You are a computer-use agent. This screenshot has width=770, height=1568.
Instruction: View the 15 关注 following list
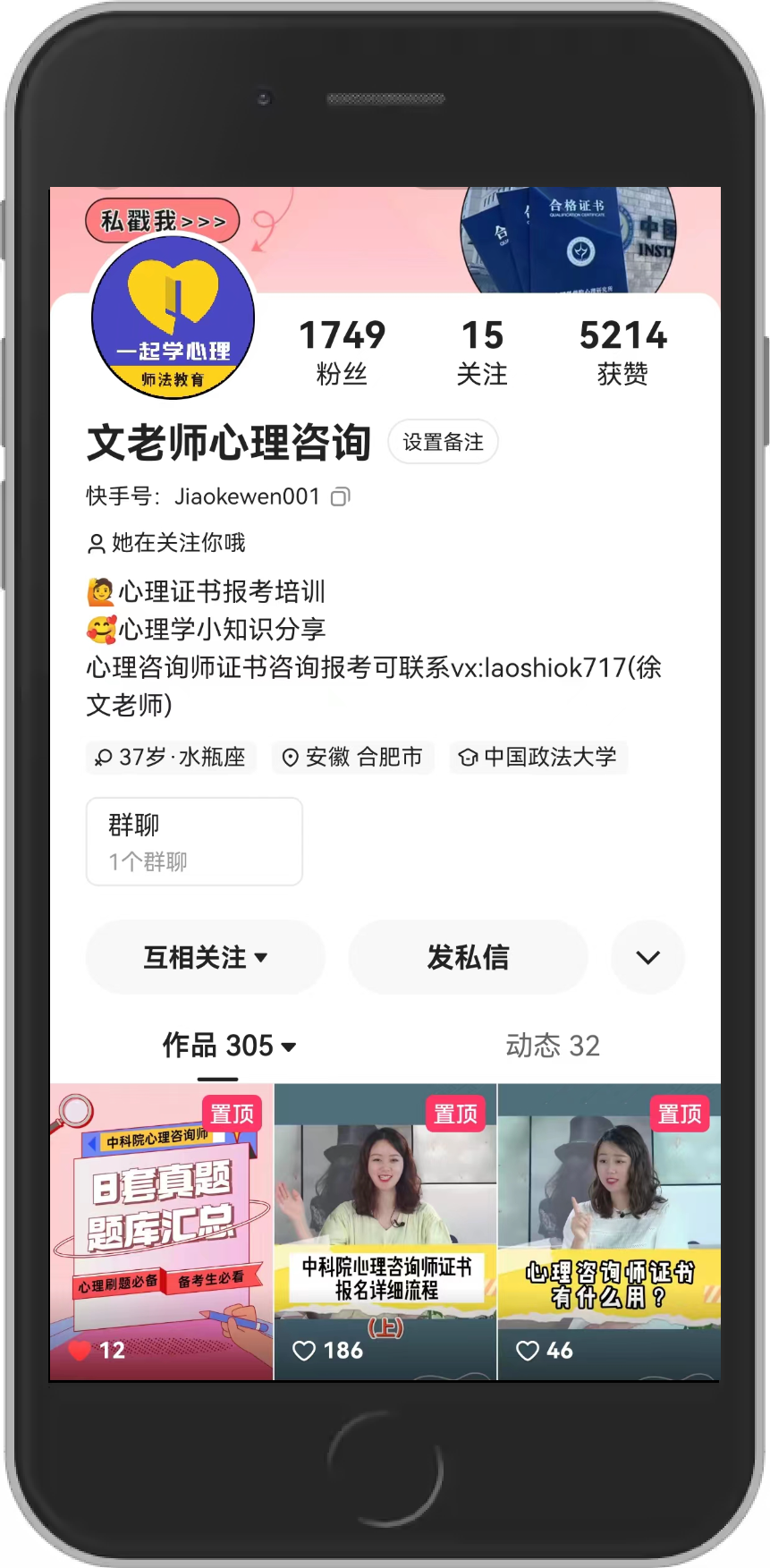click(482, 352)
